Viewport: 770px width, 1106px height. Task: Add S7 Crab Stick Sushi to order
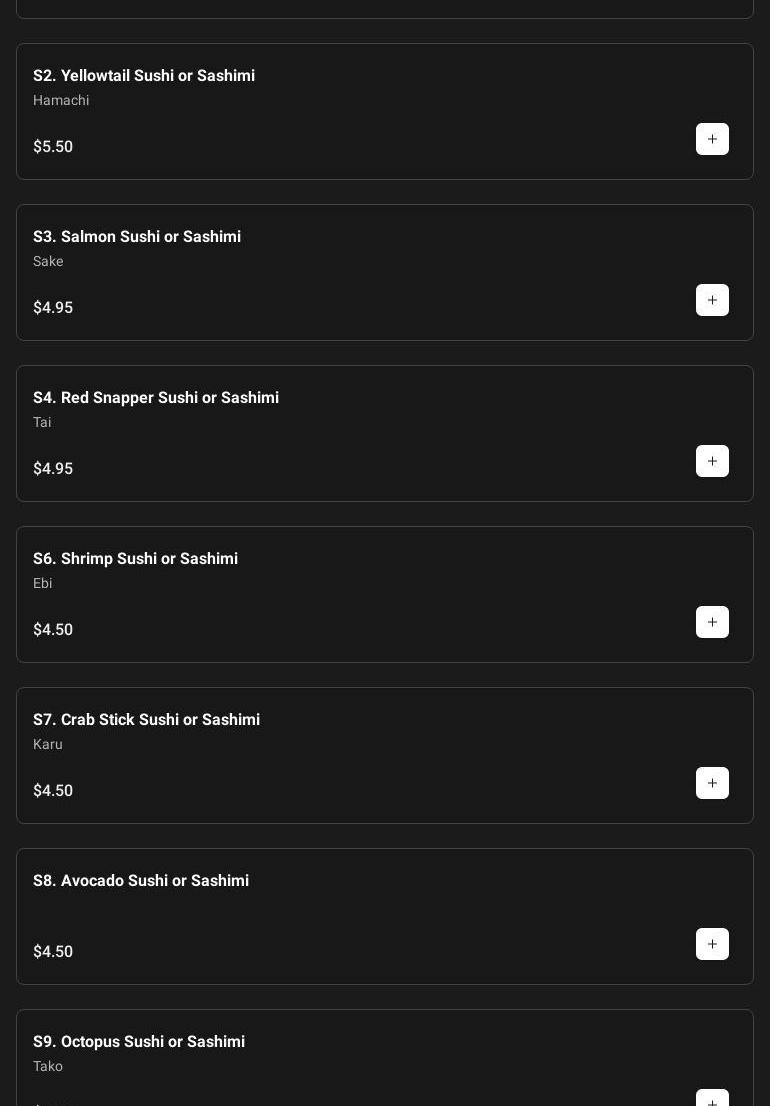point(712,783)
